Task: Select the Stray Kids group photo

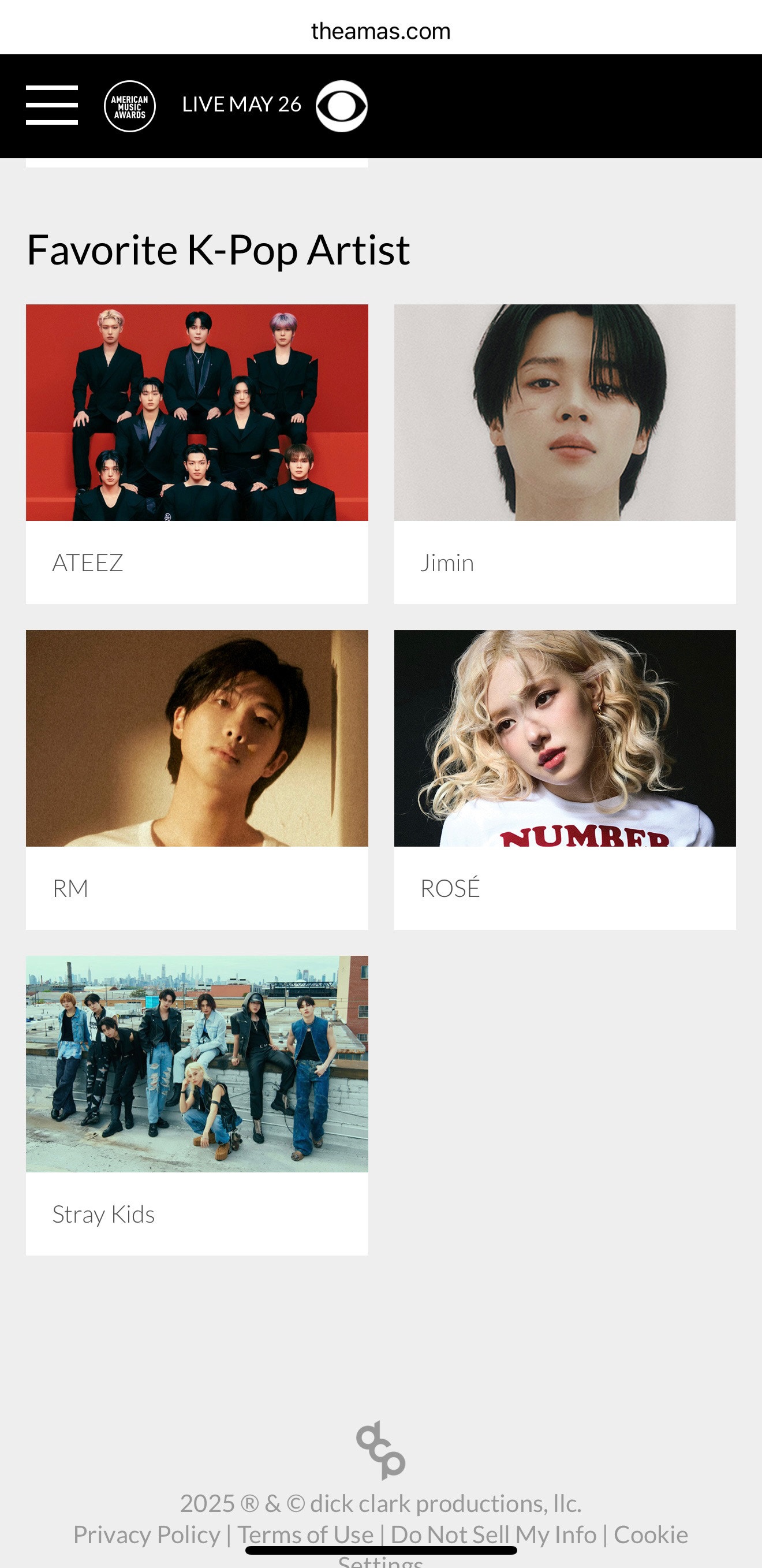Action: [x=197, y=1065]
